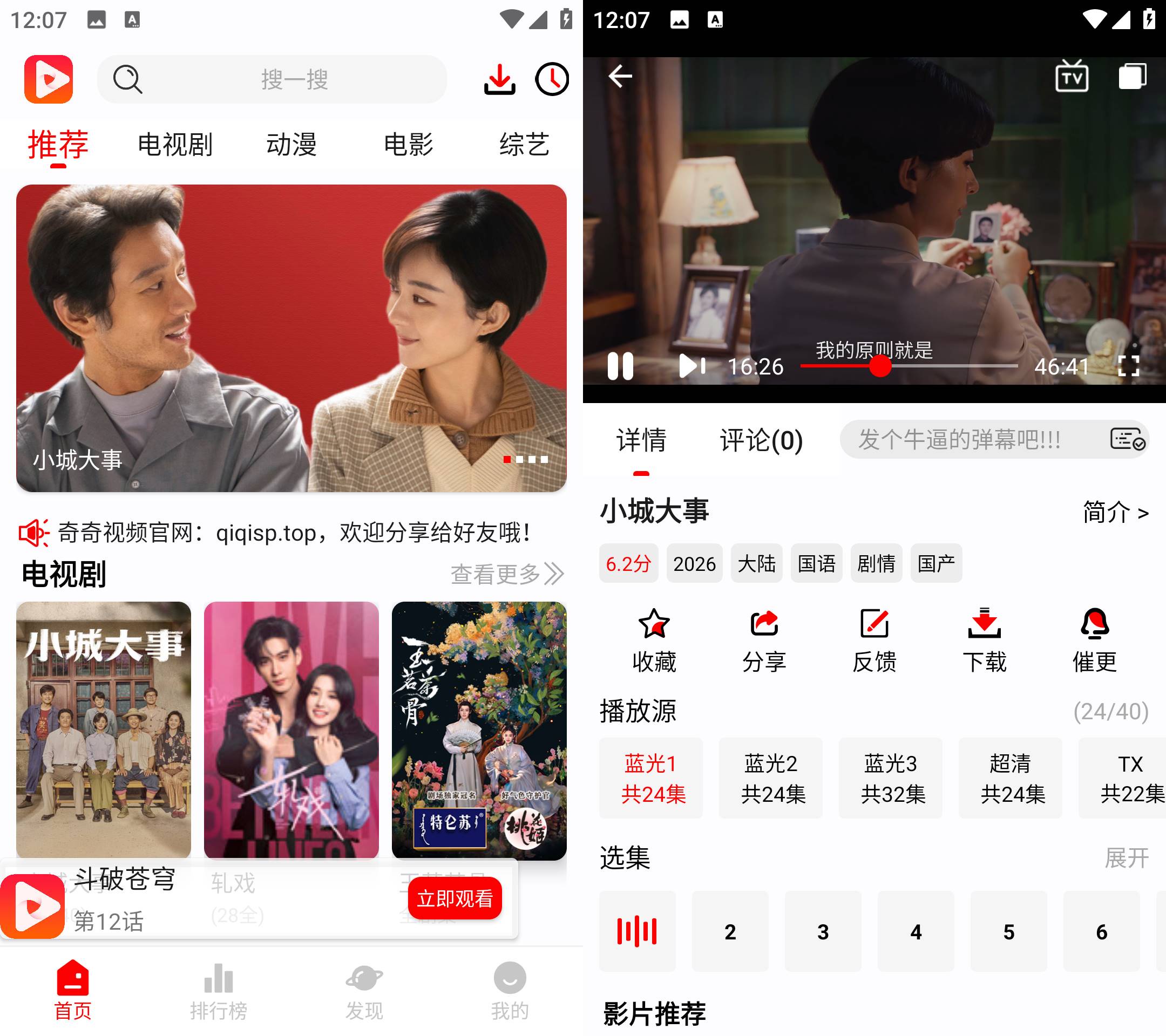Enter fullscreen mode

click(1128, 366)
